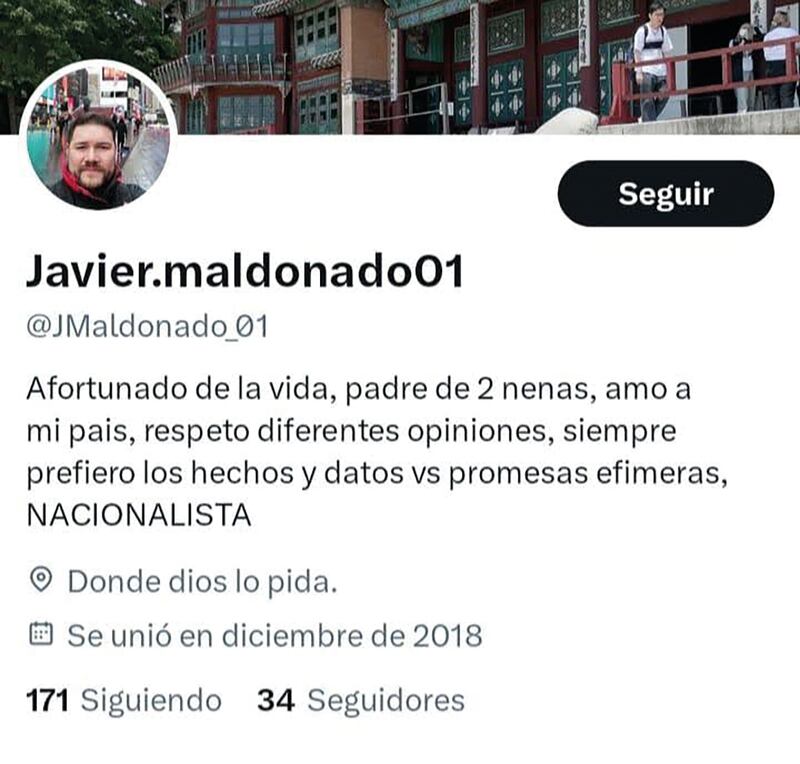Show the 34 Seguidores list
The width and height of the screenshot is (800, 764).
click(x=361, y=700)
